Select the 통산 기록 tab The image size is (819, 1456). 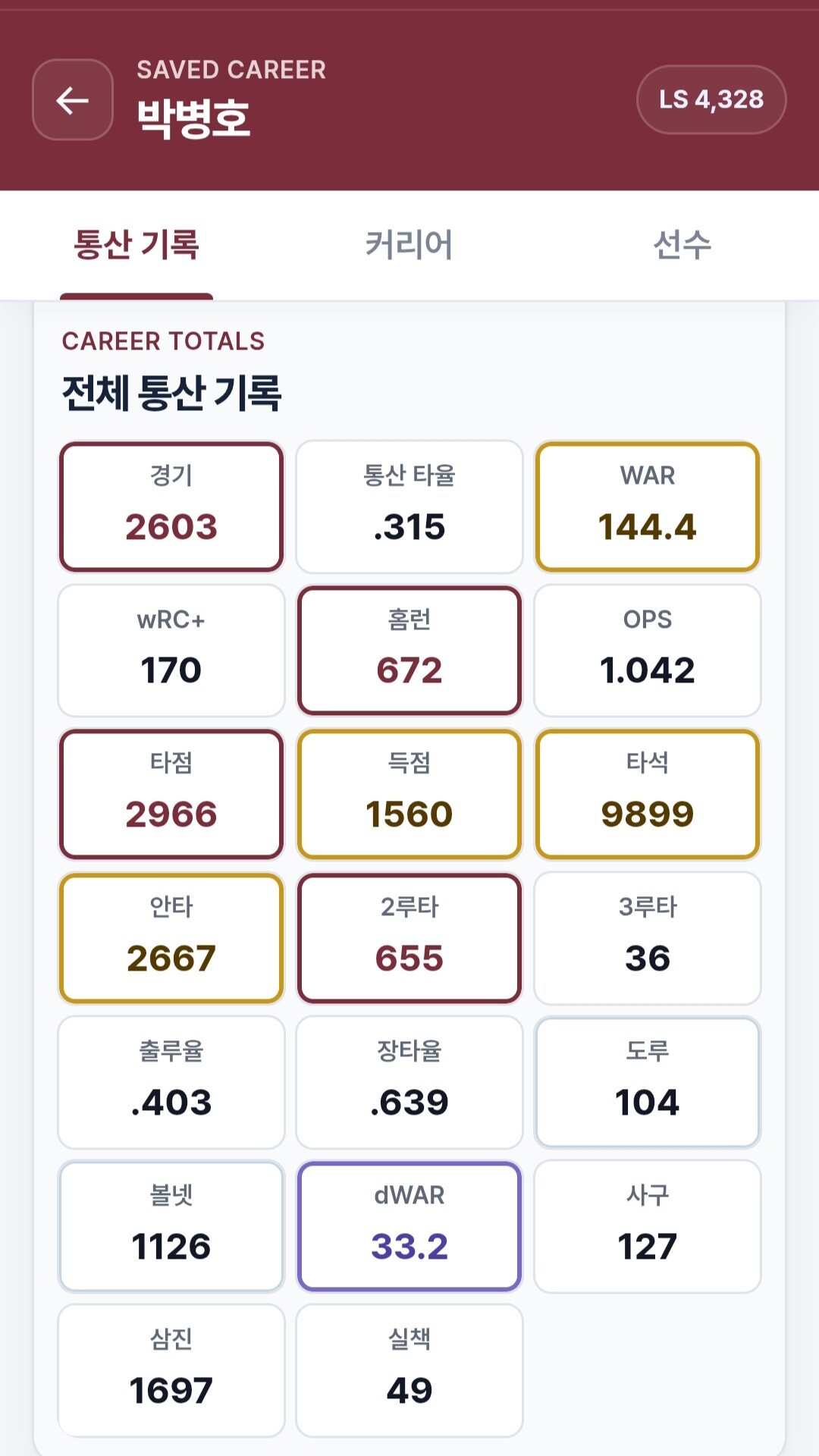[136, 244]
